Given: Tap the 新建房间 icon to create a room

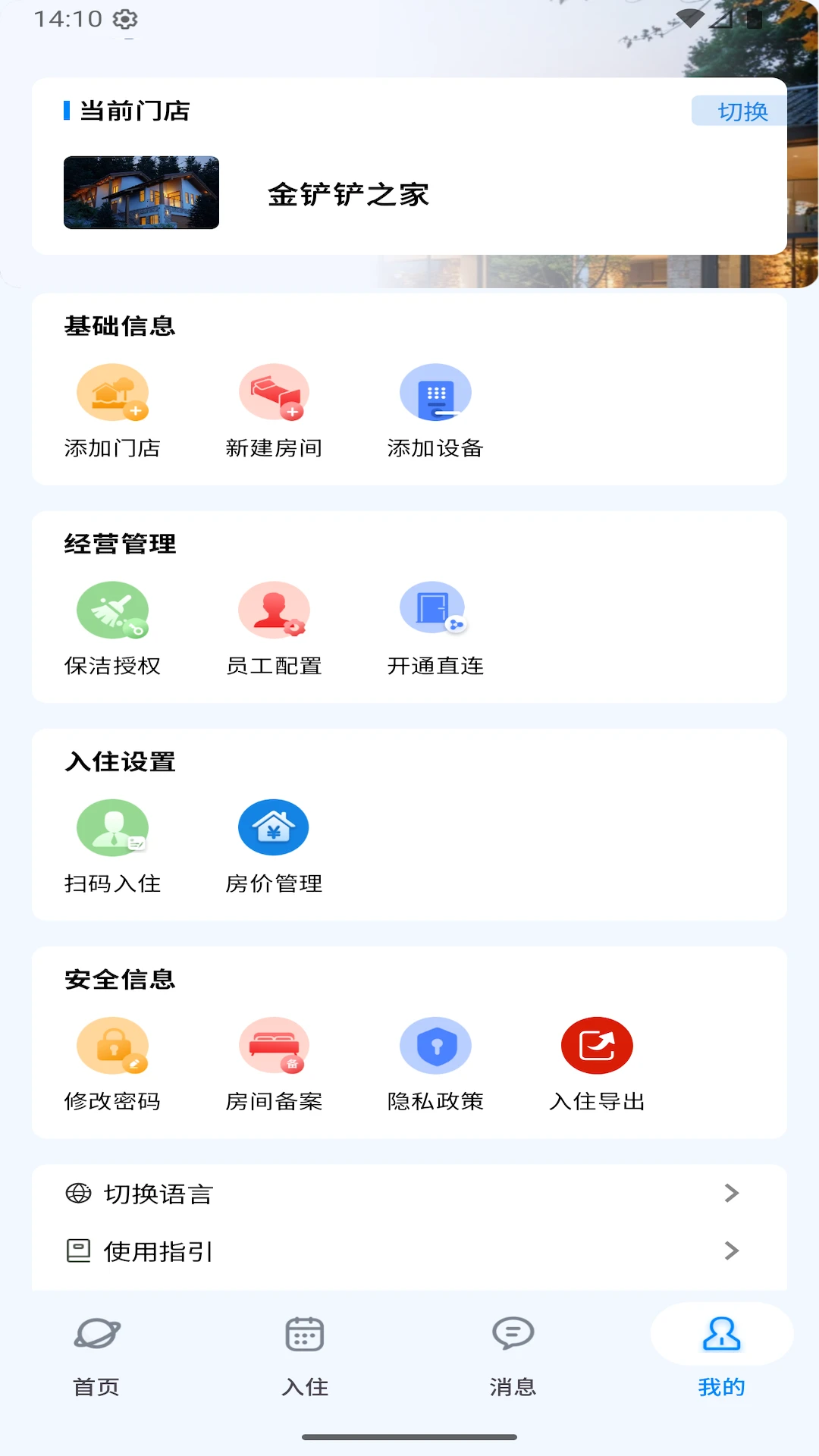Looking at the screenshot, I should pos(274,392).
